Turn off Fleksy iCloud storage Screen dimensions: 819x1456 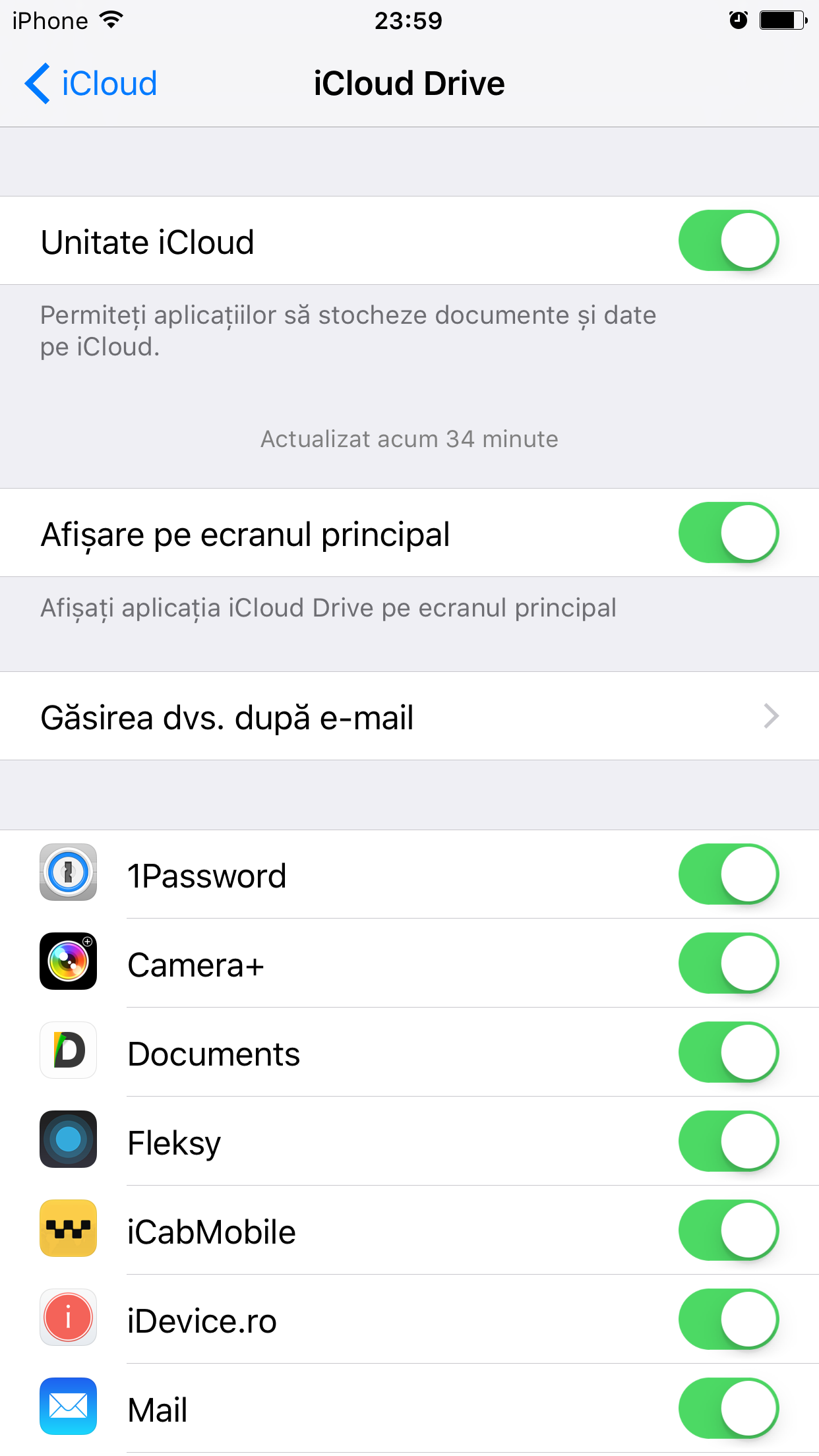728,1141
